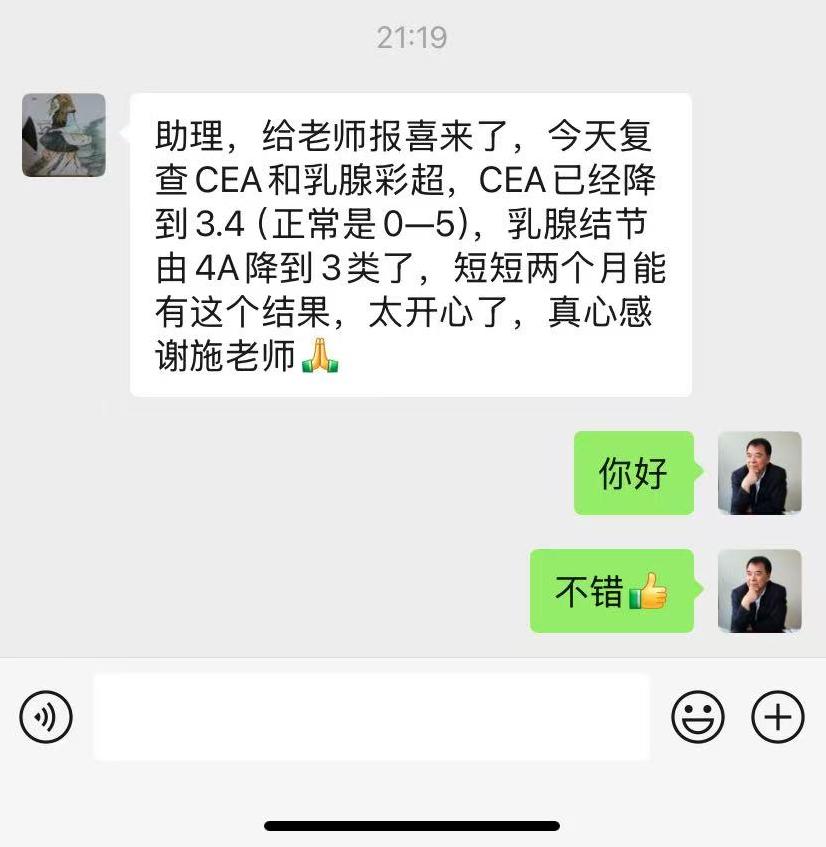
Task: Switch to voice message mode
Action: (45, 716)
